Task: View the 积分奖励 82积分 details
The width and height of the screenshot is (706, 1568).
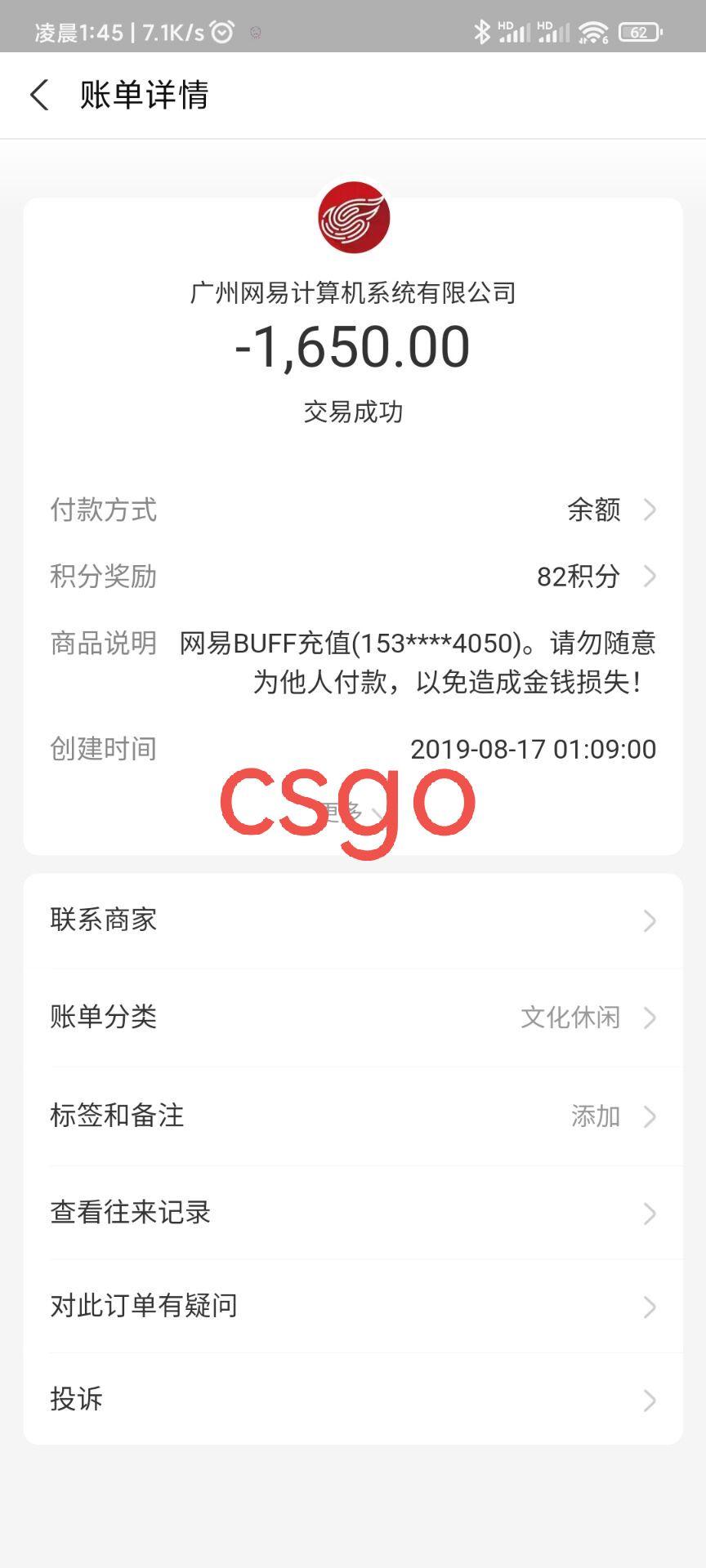Action: pyautogui.click(x=353, y=577)
